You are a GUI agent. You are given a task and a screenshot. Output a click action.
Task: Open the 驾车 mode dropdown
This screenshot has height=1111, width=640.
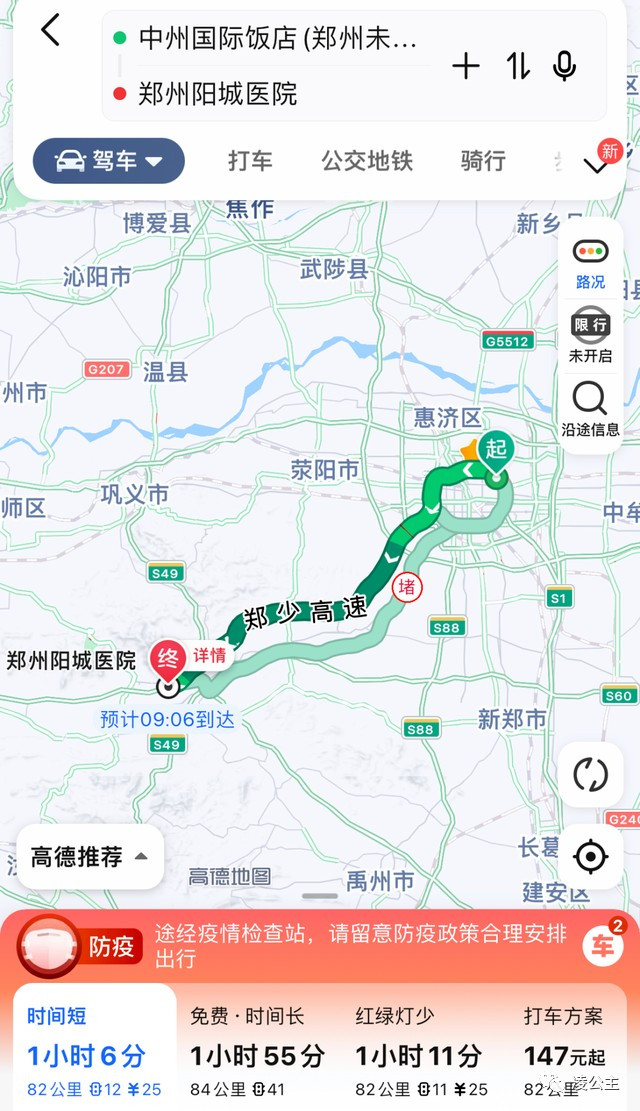coord(109,161)
